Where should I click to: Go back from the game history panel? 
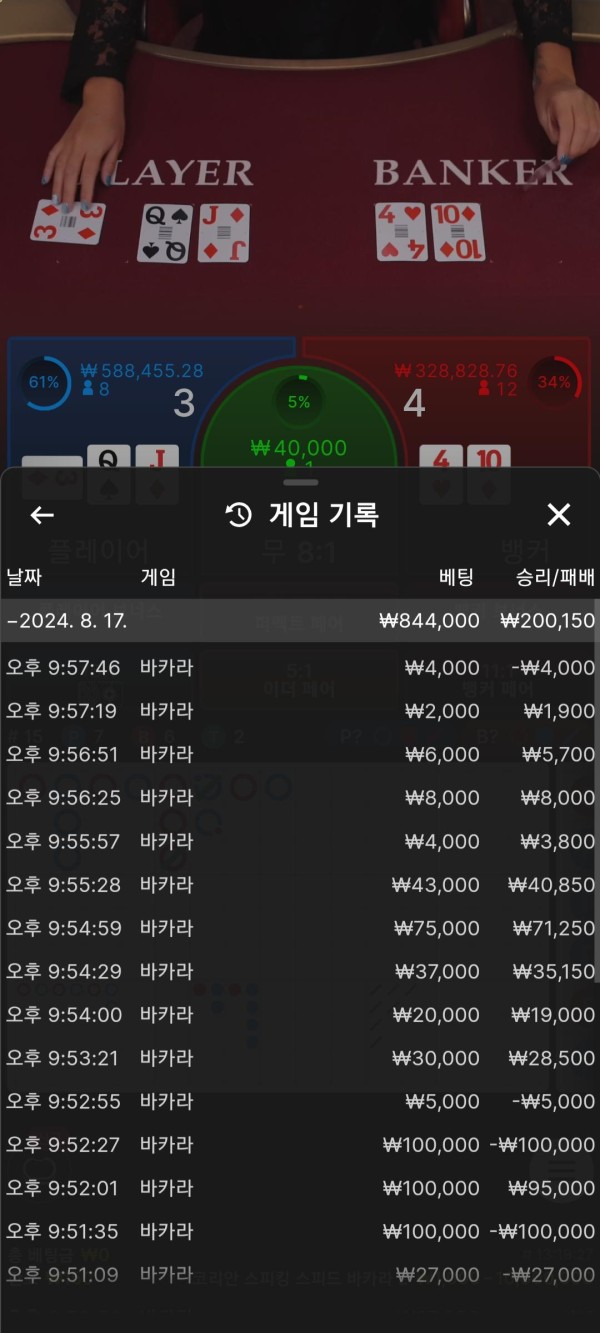tap(42, 515)
